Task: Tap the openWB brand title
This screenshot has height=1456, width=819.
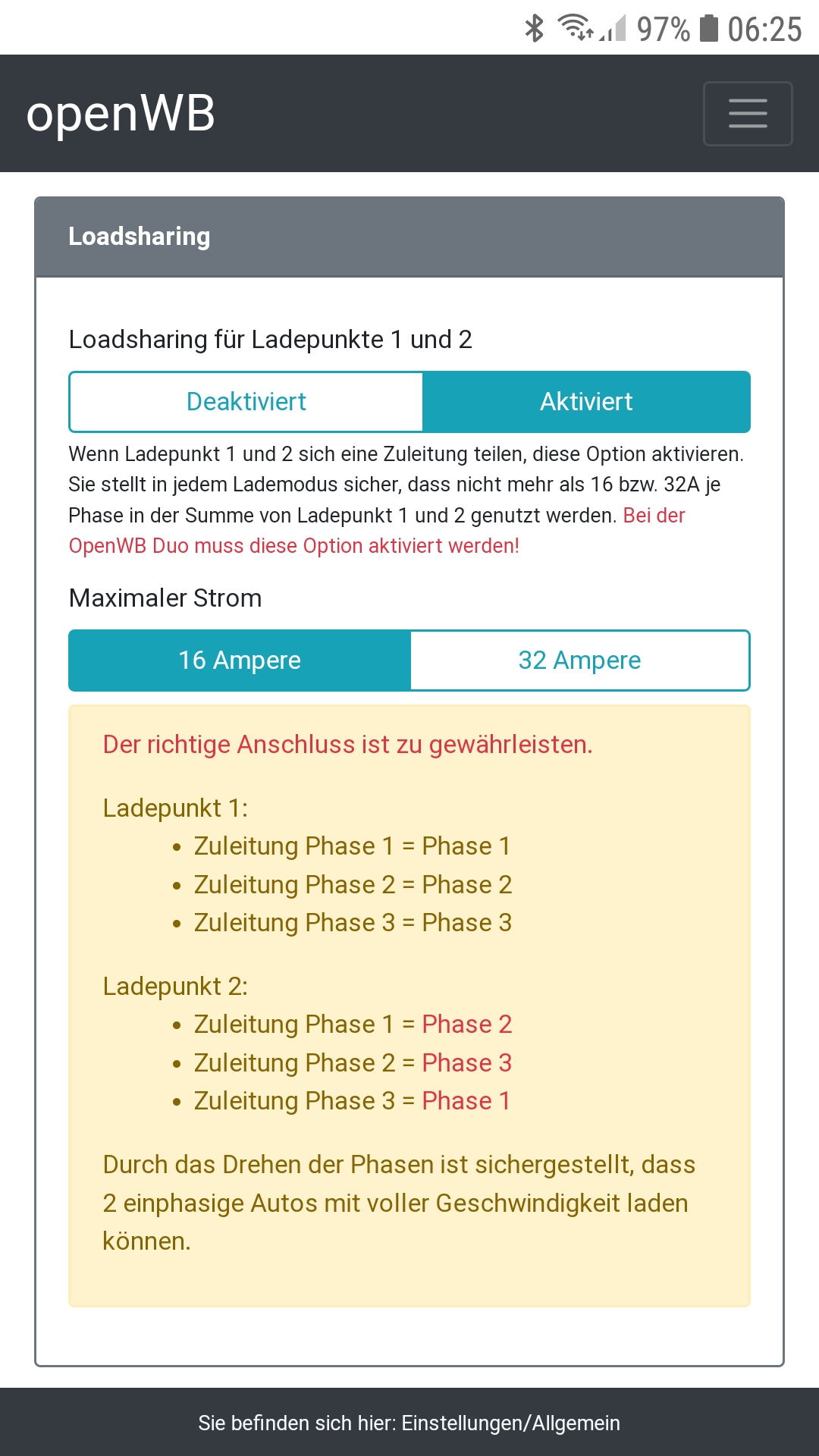Action: click(121, 114)
